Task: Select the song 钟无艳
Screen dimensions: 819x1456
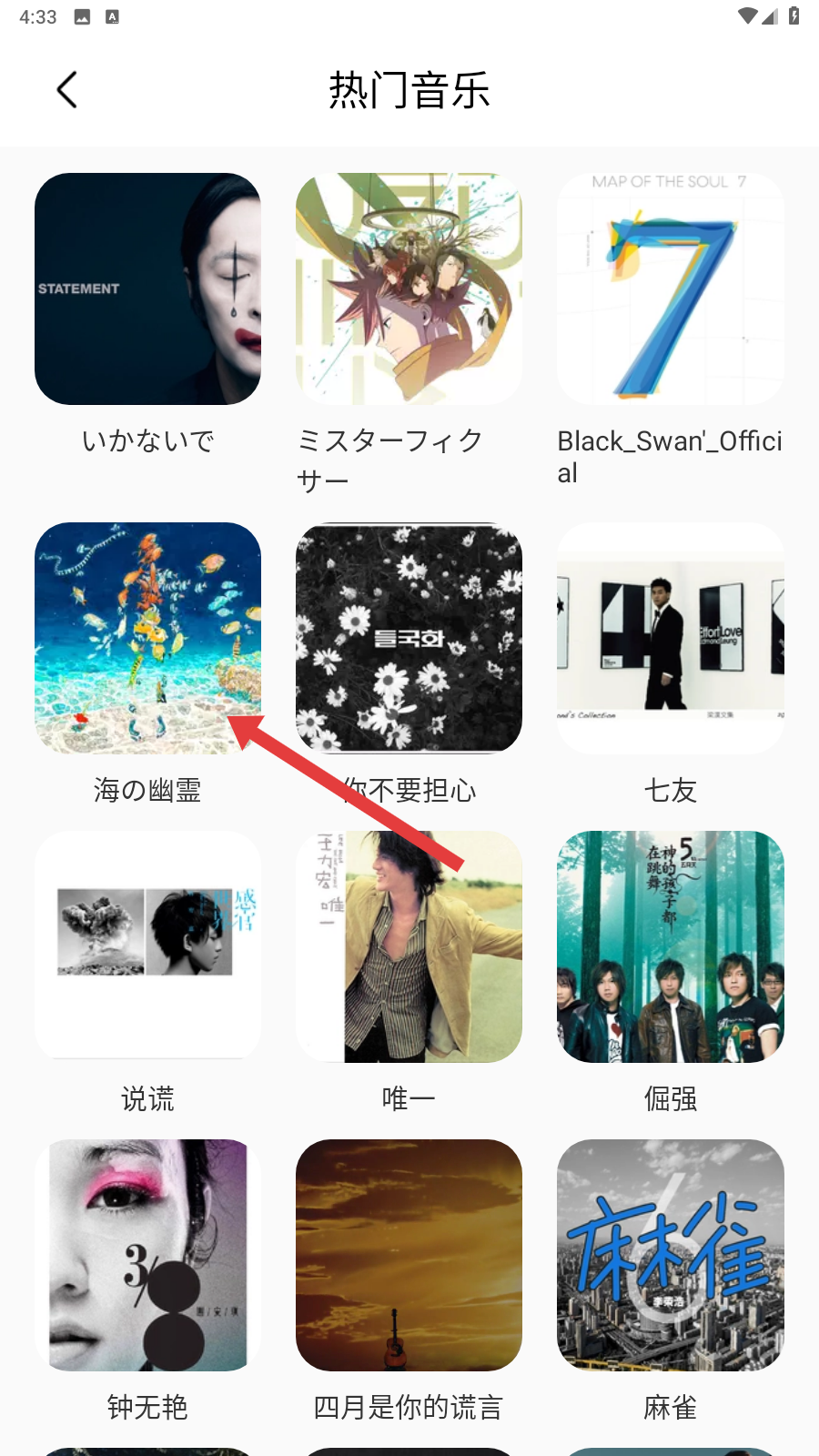Action: (147, 1255)
